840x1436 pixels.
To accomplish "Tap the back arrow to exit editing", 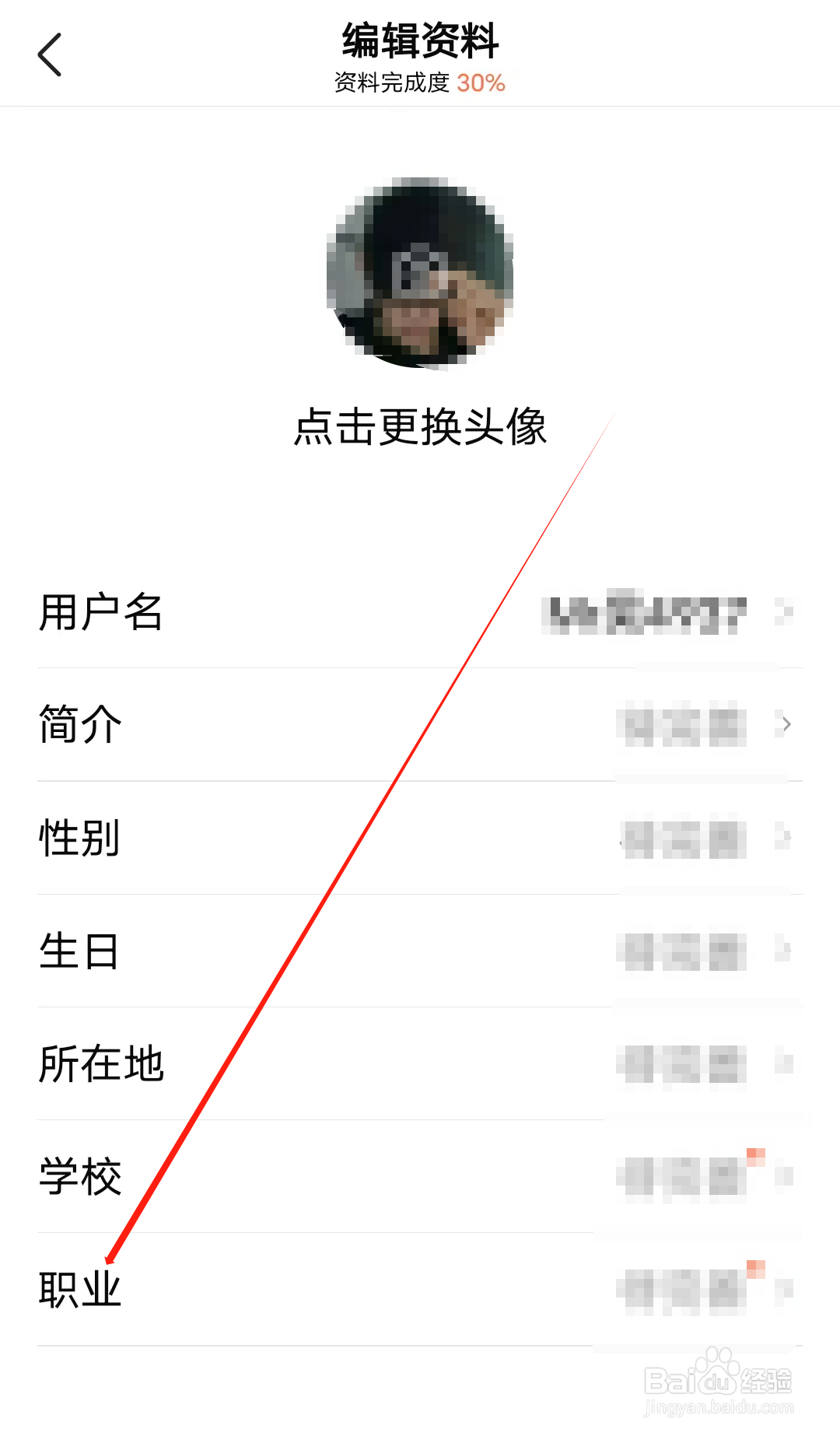I will tap(51, 54).
